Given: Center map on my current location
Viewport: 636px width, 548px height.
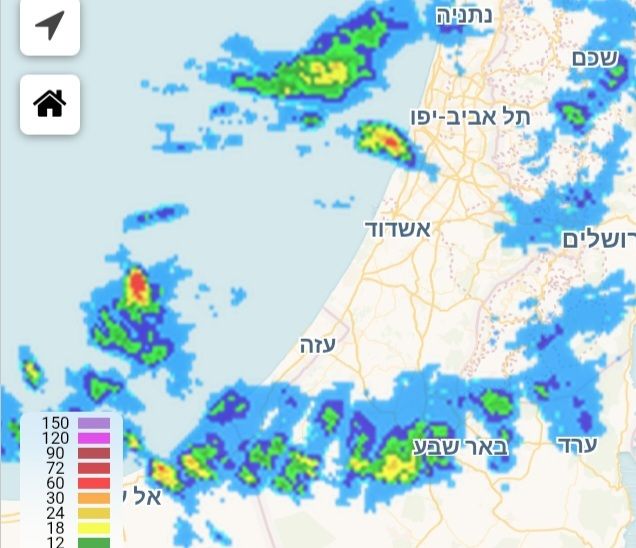Looking at the screenshot, I should [49, 26].
